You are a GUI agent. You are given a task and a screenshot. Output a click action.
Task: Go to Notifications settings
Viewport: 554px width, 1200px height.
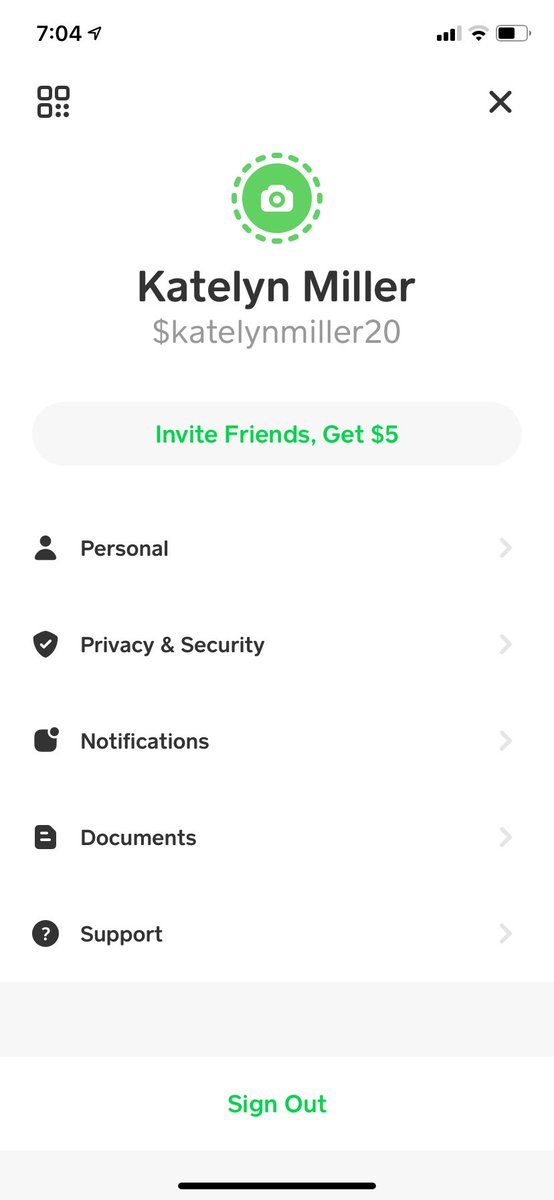click(277, 741)
